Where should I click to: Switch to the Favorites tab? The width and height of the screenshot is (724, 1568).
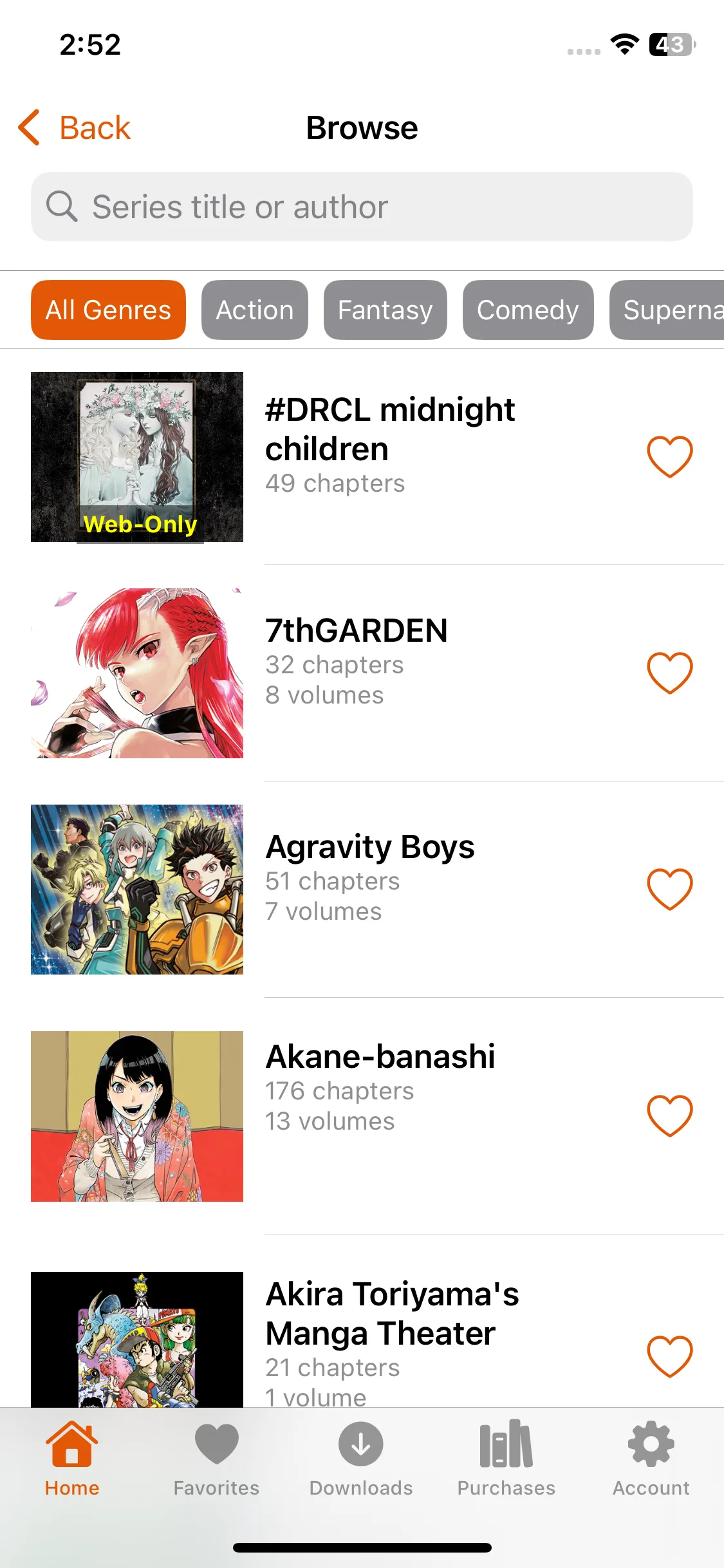click(216, 1459)
